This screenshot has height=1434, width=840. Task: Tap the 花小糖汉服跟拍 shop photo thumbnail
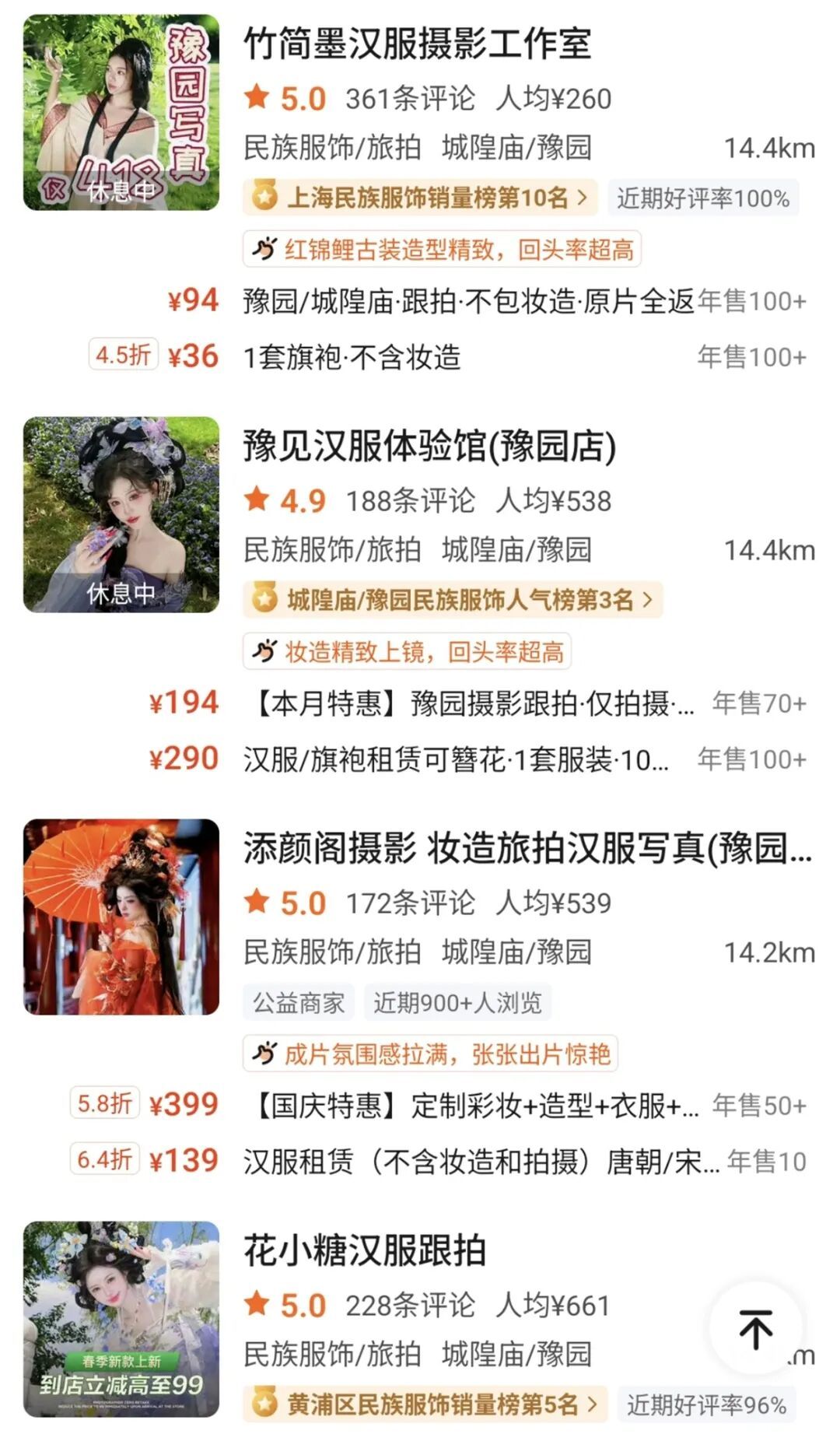(x=121, y=1319)
